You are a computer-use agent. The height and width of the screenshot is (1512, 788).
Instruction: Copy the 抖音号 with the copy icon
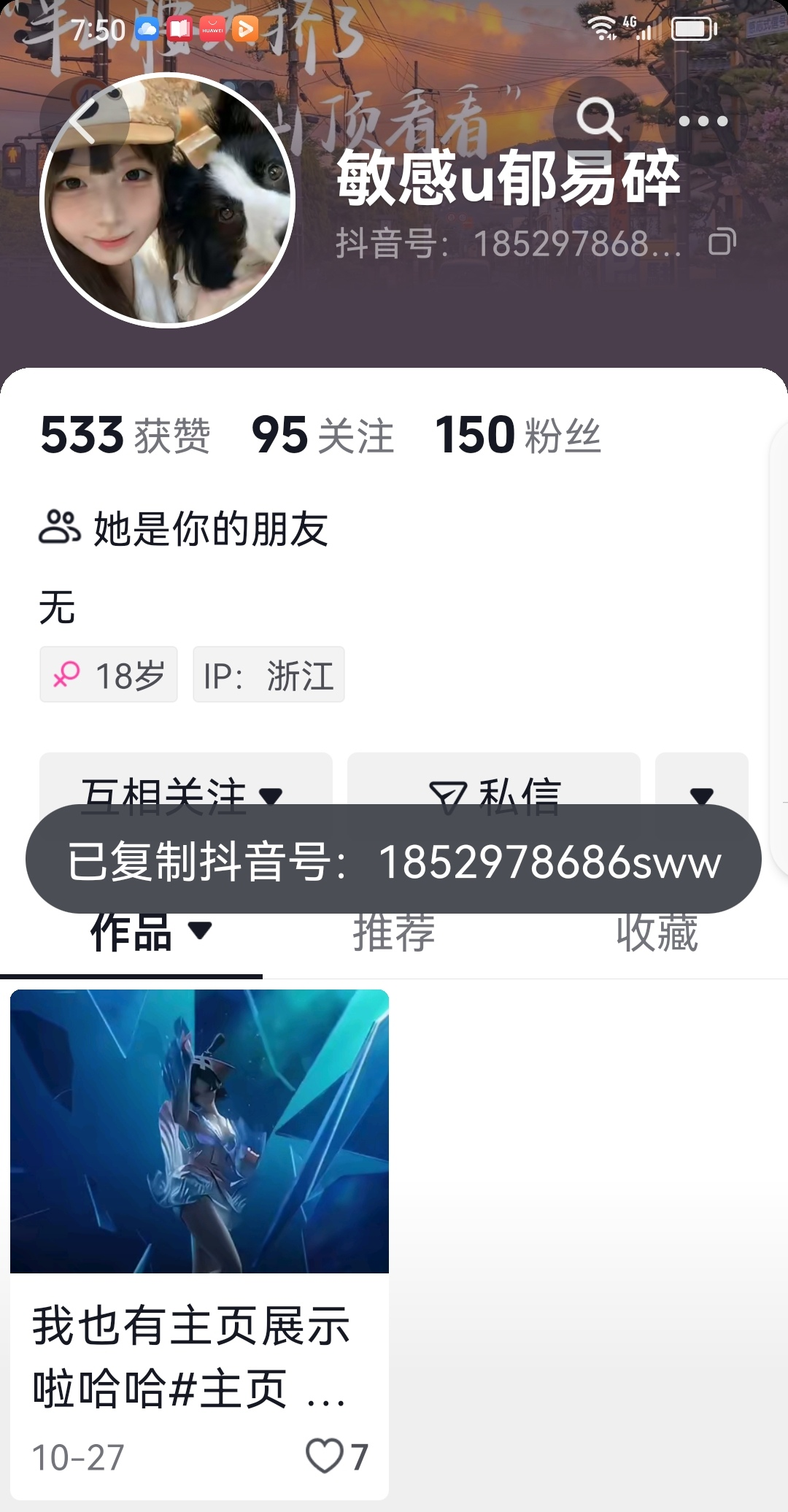pos(722,242)
